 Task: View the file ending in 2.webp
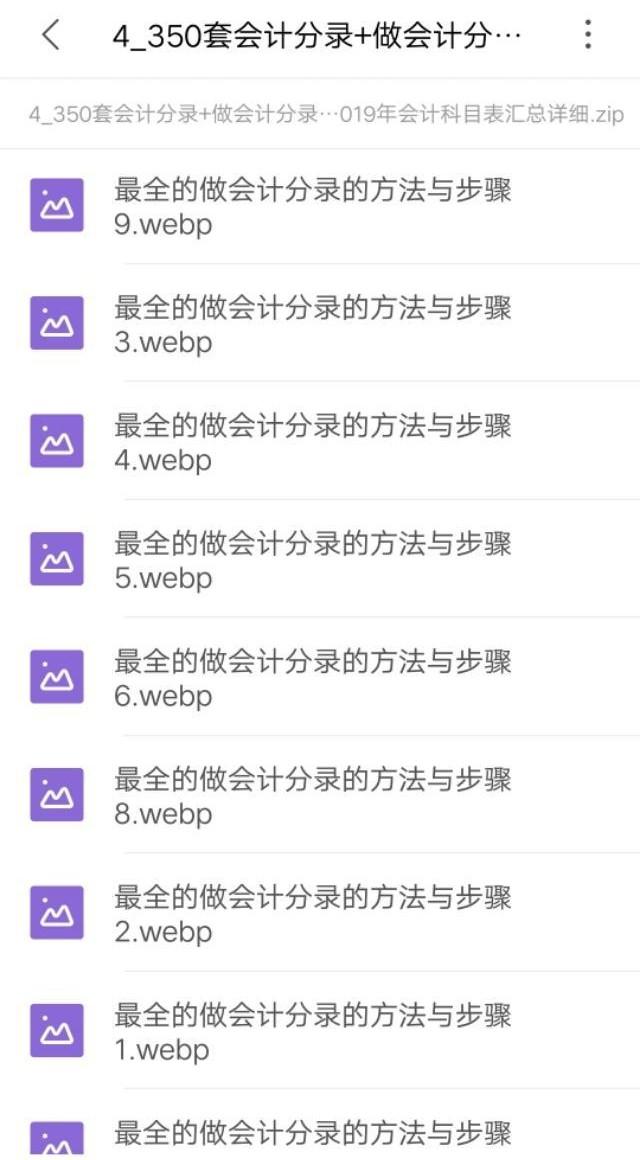point(312,914)
